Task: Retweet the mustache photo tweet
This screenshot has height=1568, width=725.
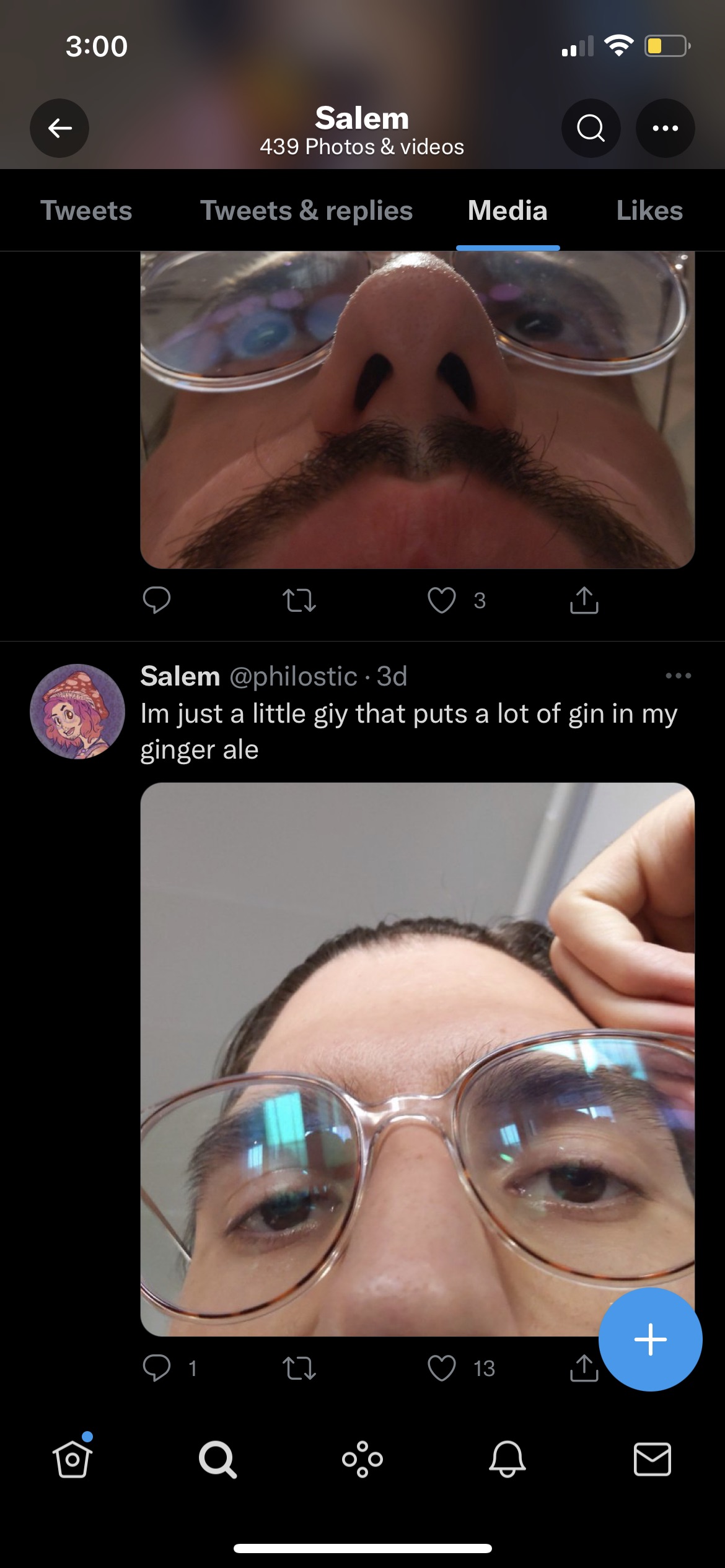Action: pyautogui.click(x=299, y=600)
